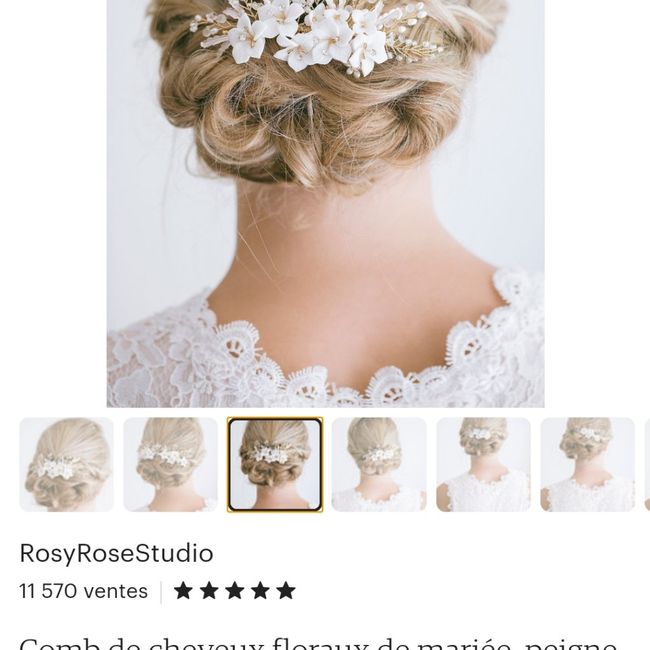The image size is (650, 650).
Task: Select the second product thumbnail
Action: (x=170, y=465)
